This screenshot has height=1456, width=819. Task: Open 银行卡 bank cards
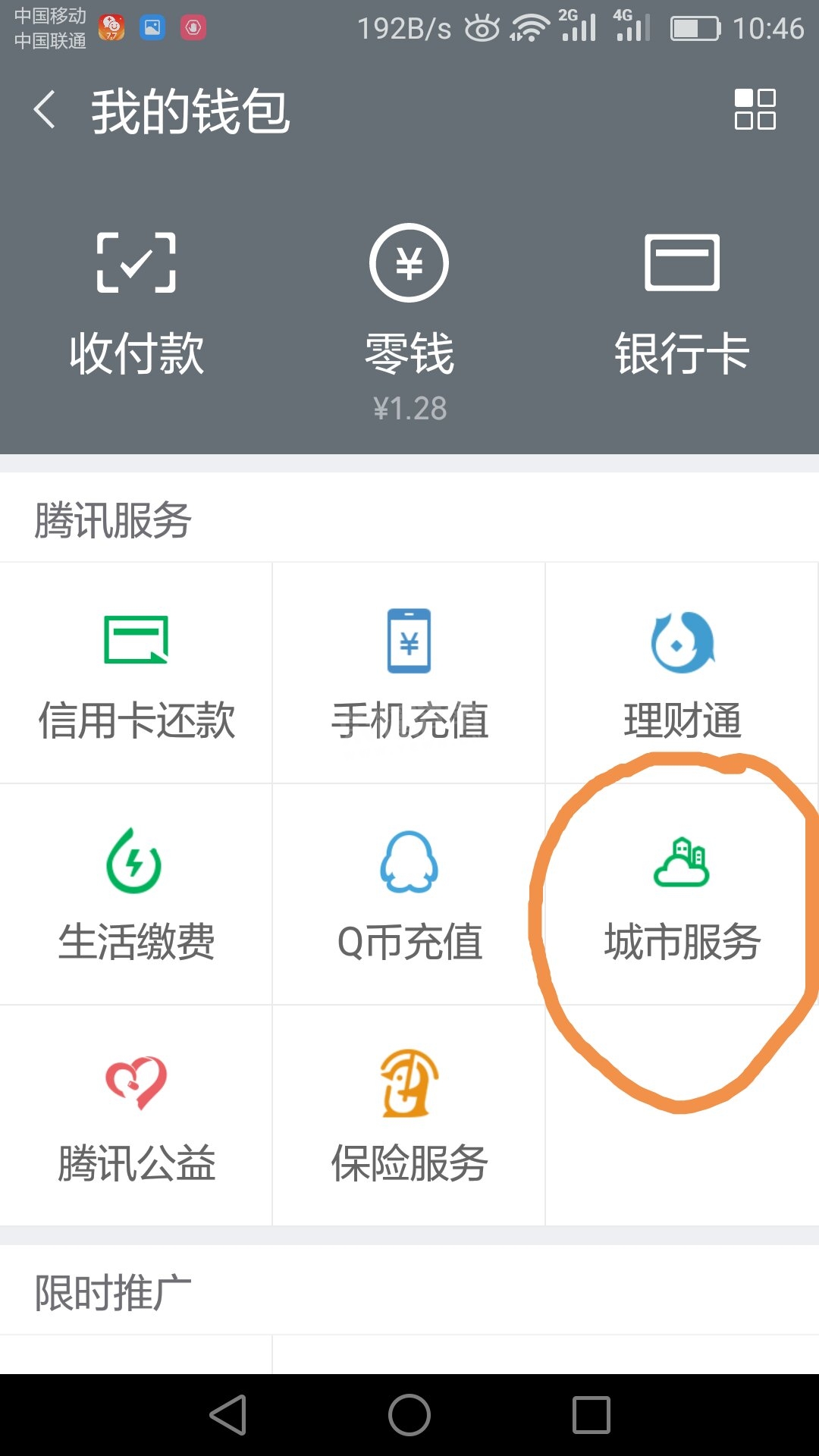pos(682,303)
